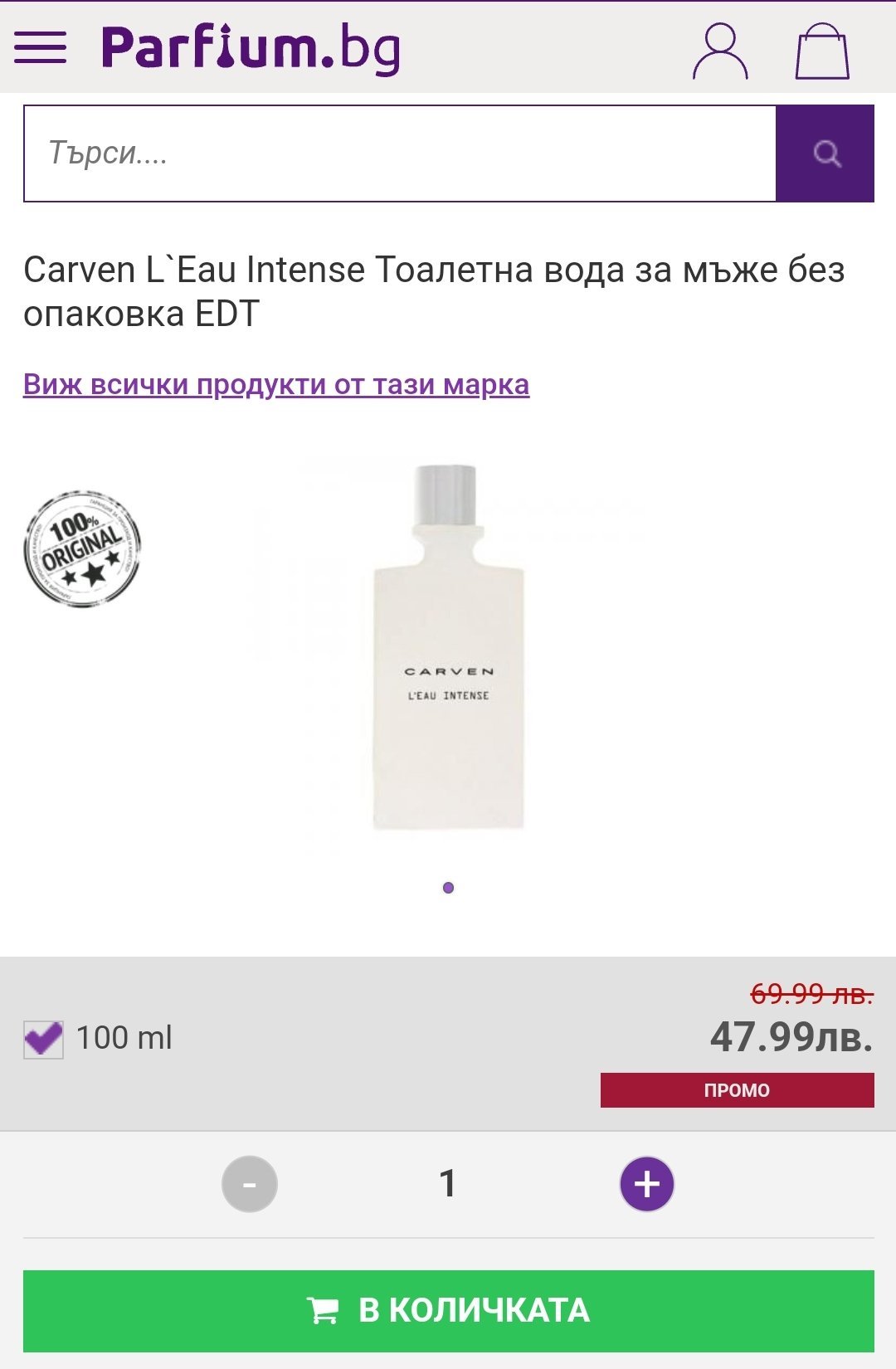This screenshot has height=1369, width=896.
Task: Add product with В КОЛИЧКАТА button
Action: [x=448, y=1311]
